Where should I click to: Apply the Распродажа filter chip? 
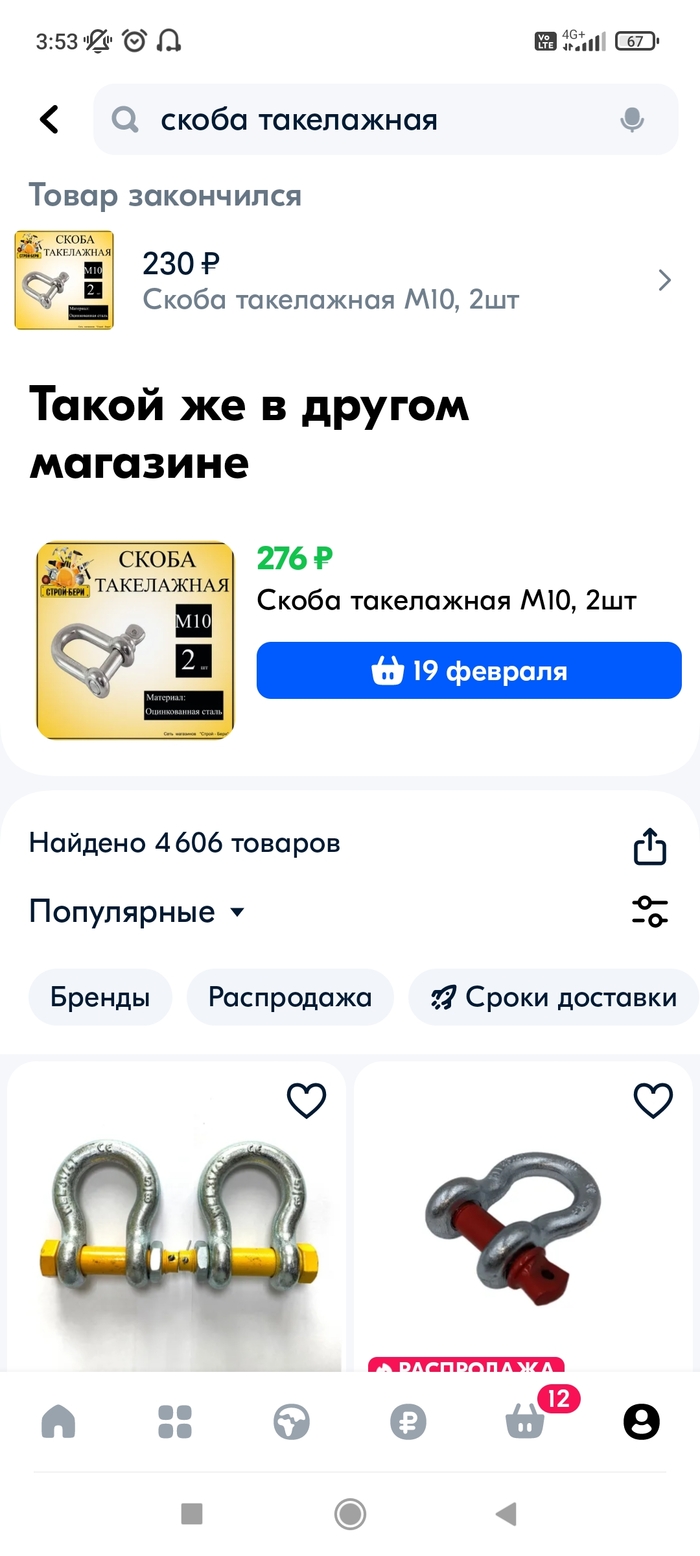pos(290,997)
